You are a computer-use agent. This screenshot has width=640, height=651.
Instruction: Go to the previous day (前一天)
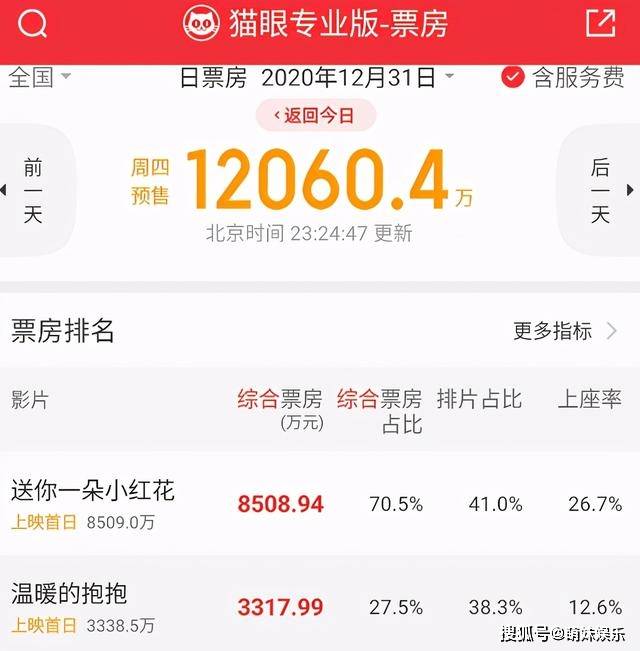pyautogui.click(x=34, y=190)
